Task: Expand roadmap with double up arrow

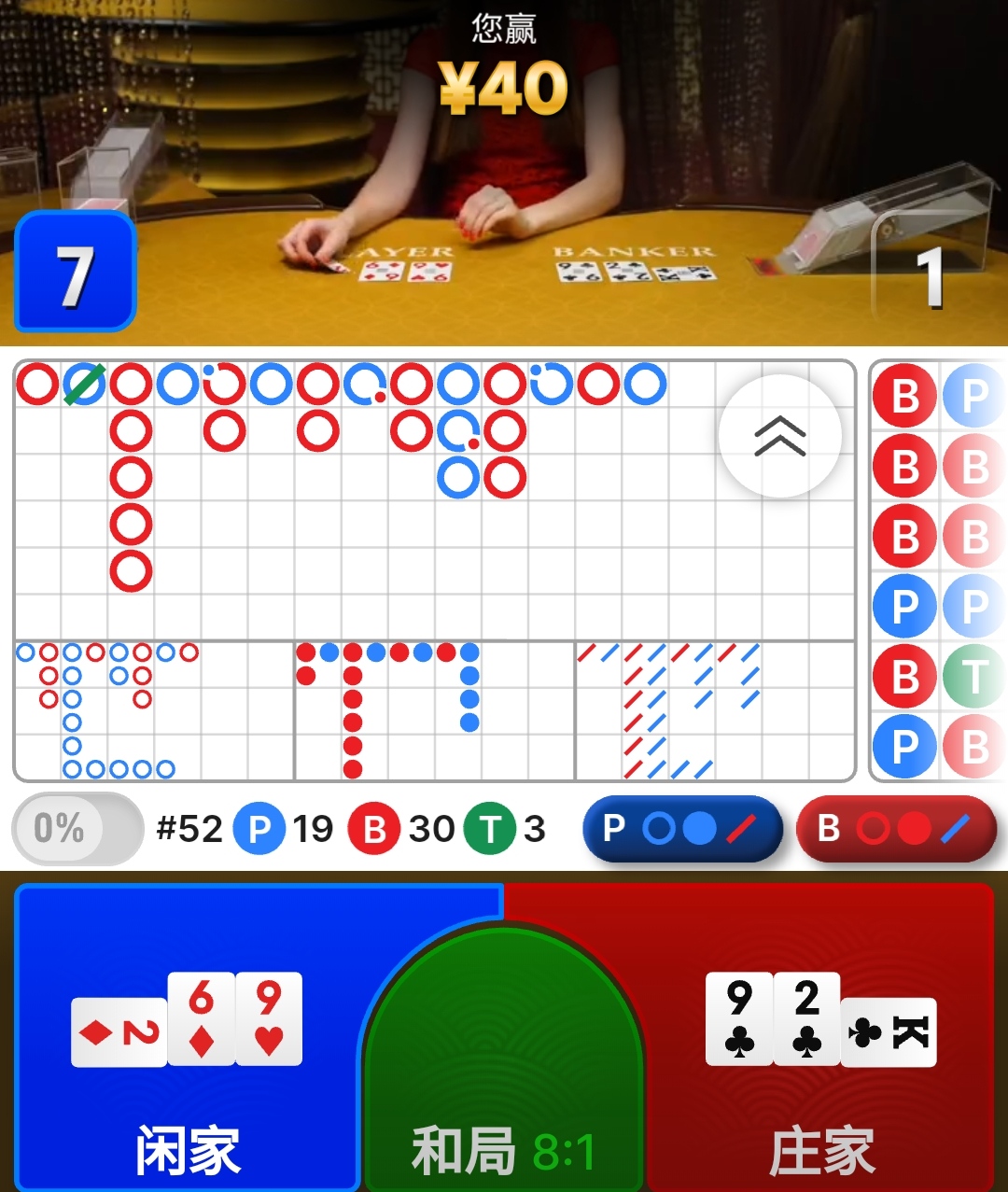Action: [779, 436]
